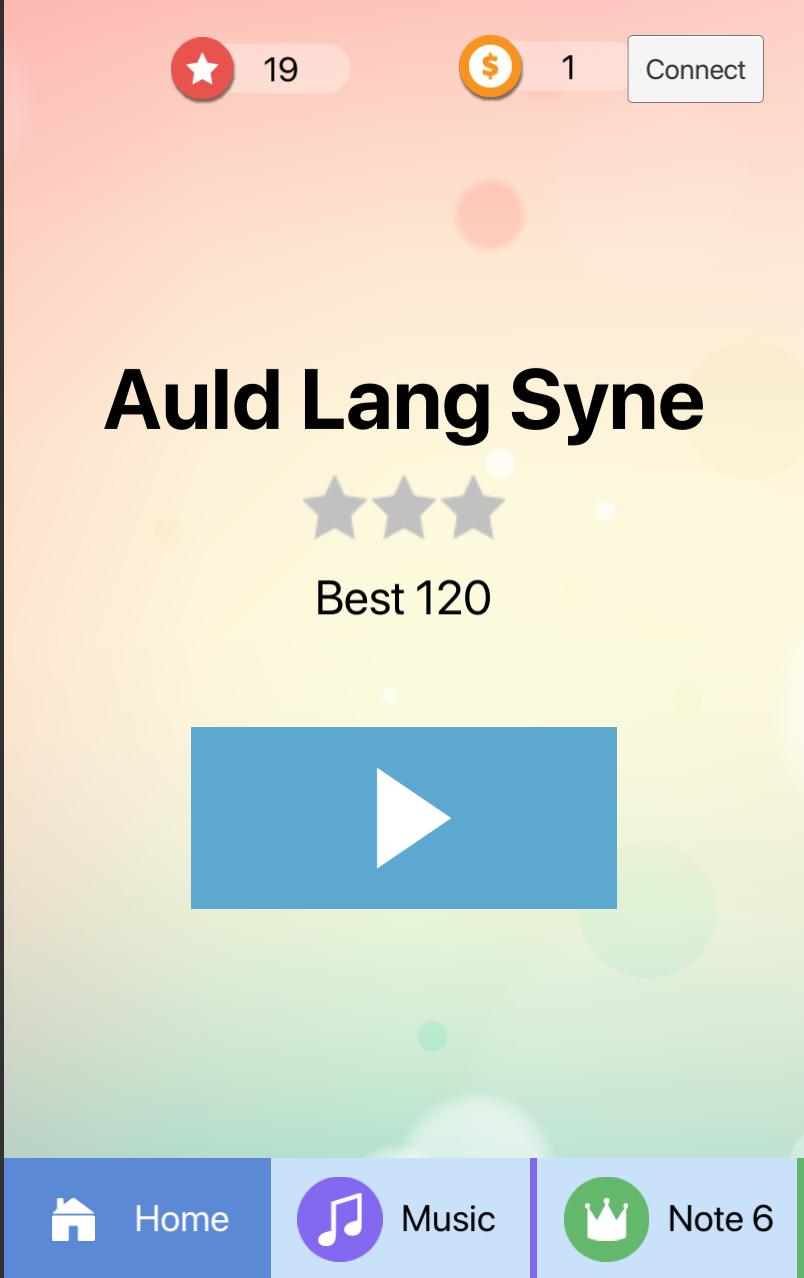Switch to the Music tab
This screenshot has height=1278, width=804.
400,1218
